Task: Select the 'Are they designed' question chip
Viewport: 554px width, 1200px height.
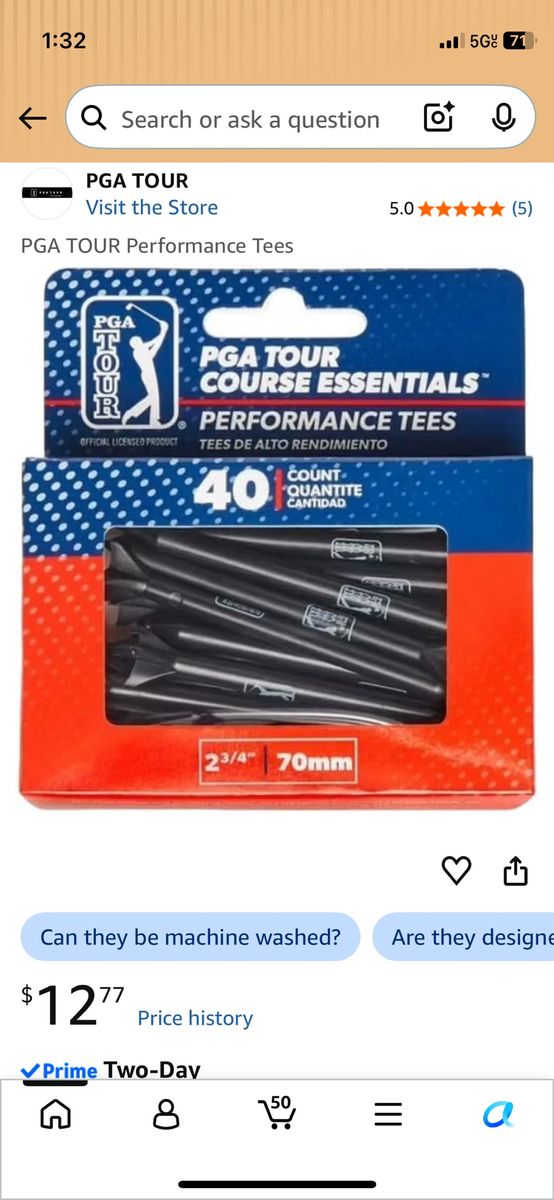Action: [x=463, y=937]
